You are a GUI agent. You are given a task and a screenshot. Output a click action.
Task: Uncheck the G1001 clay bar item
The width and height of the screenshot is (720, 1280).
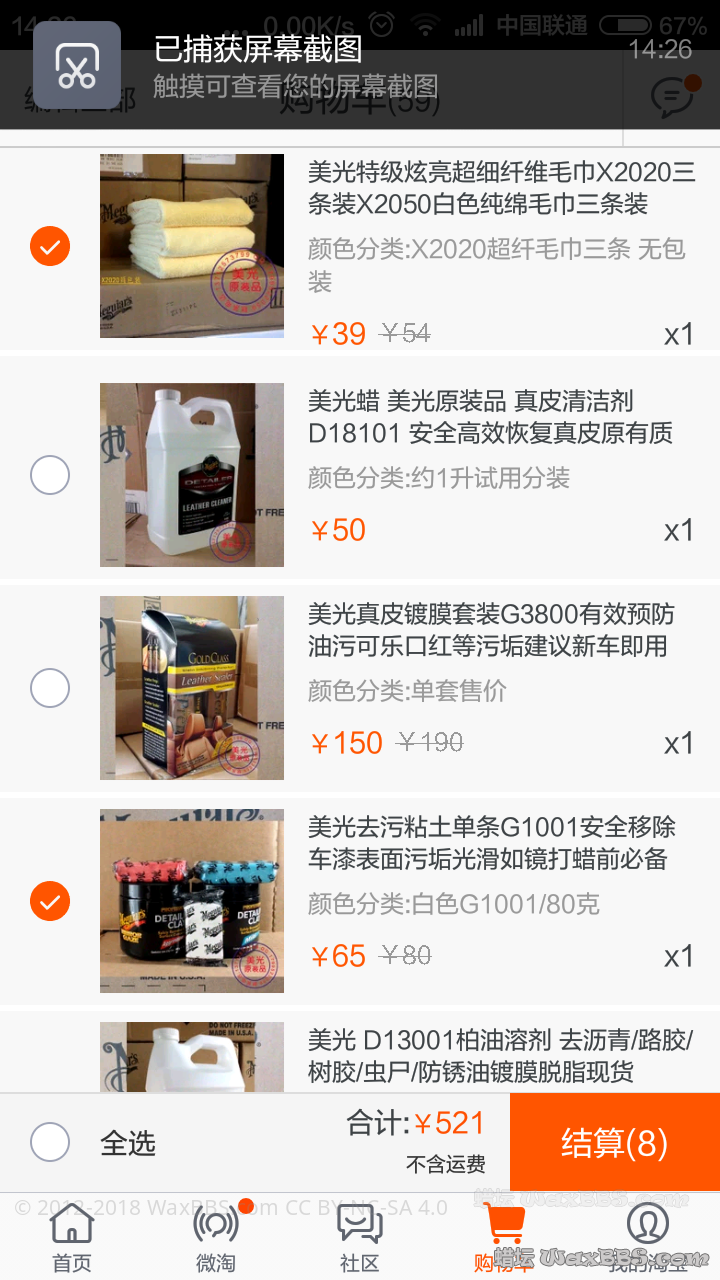[50, 901]
